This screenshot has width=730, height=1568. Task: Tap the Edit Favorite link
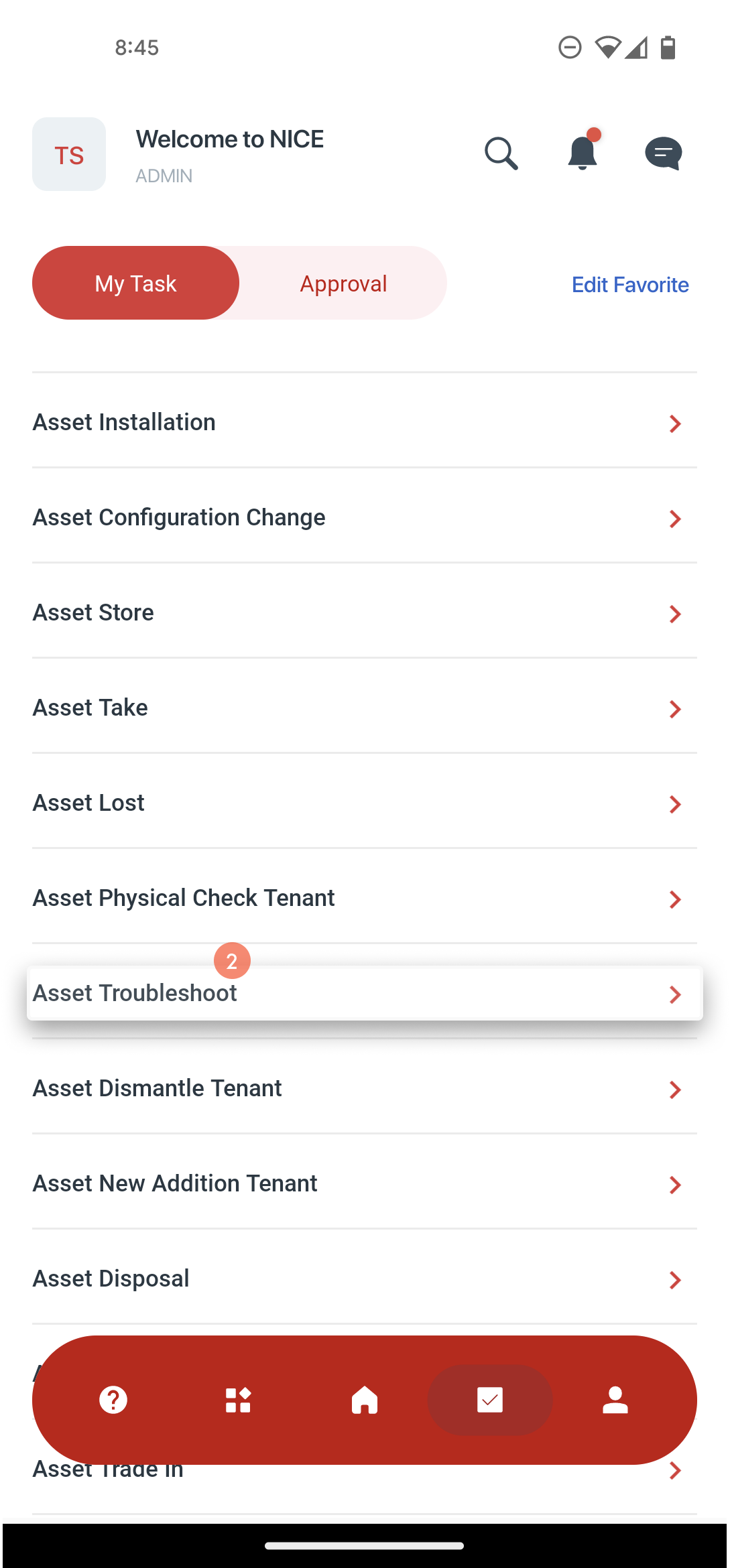[630, 285]
